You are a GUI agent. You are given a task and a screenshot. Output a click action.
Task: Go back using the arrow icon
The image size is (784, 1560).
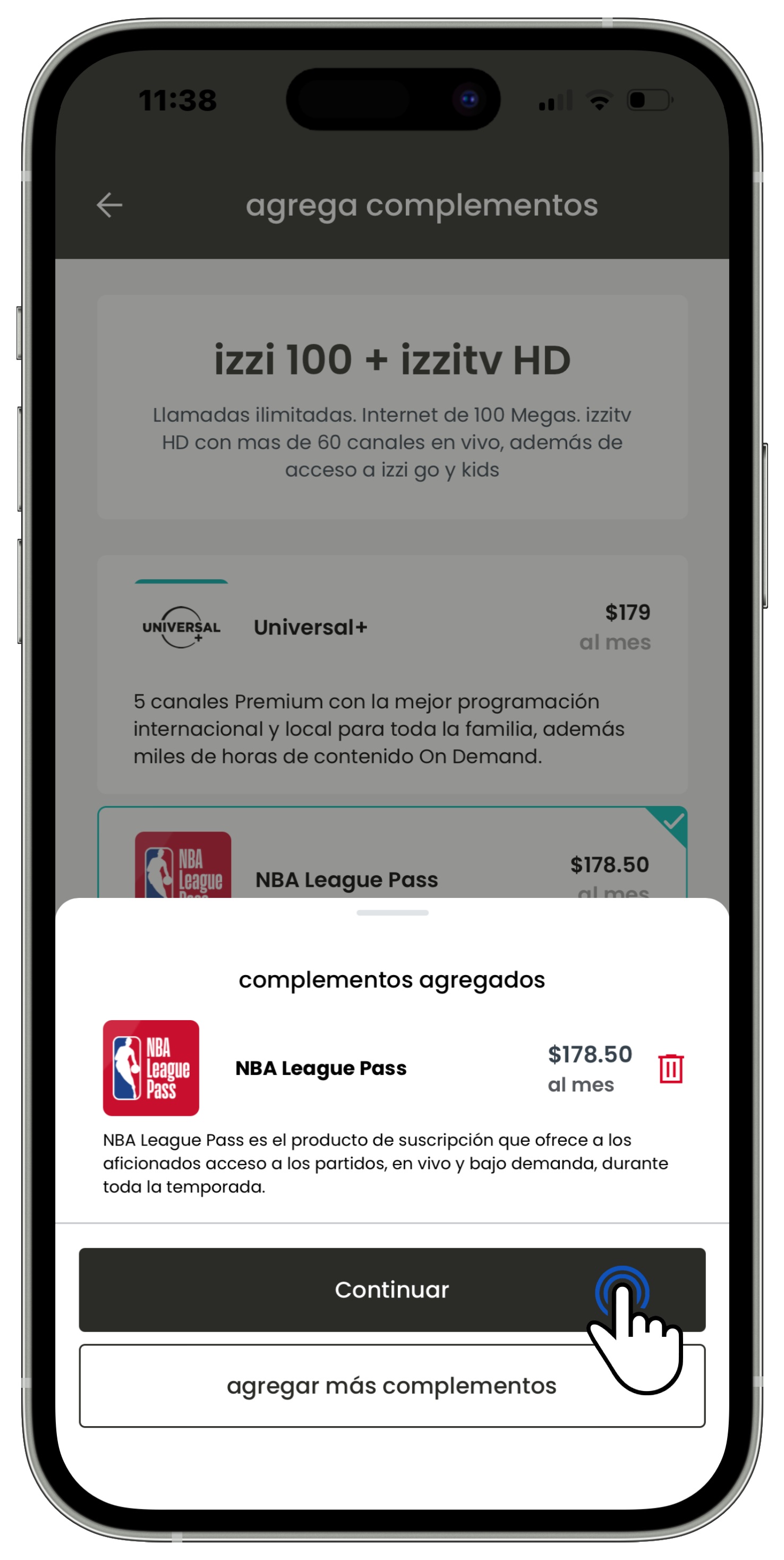click(x=109, y=205)
